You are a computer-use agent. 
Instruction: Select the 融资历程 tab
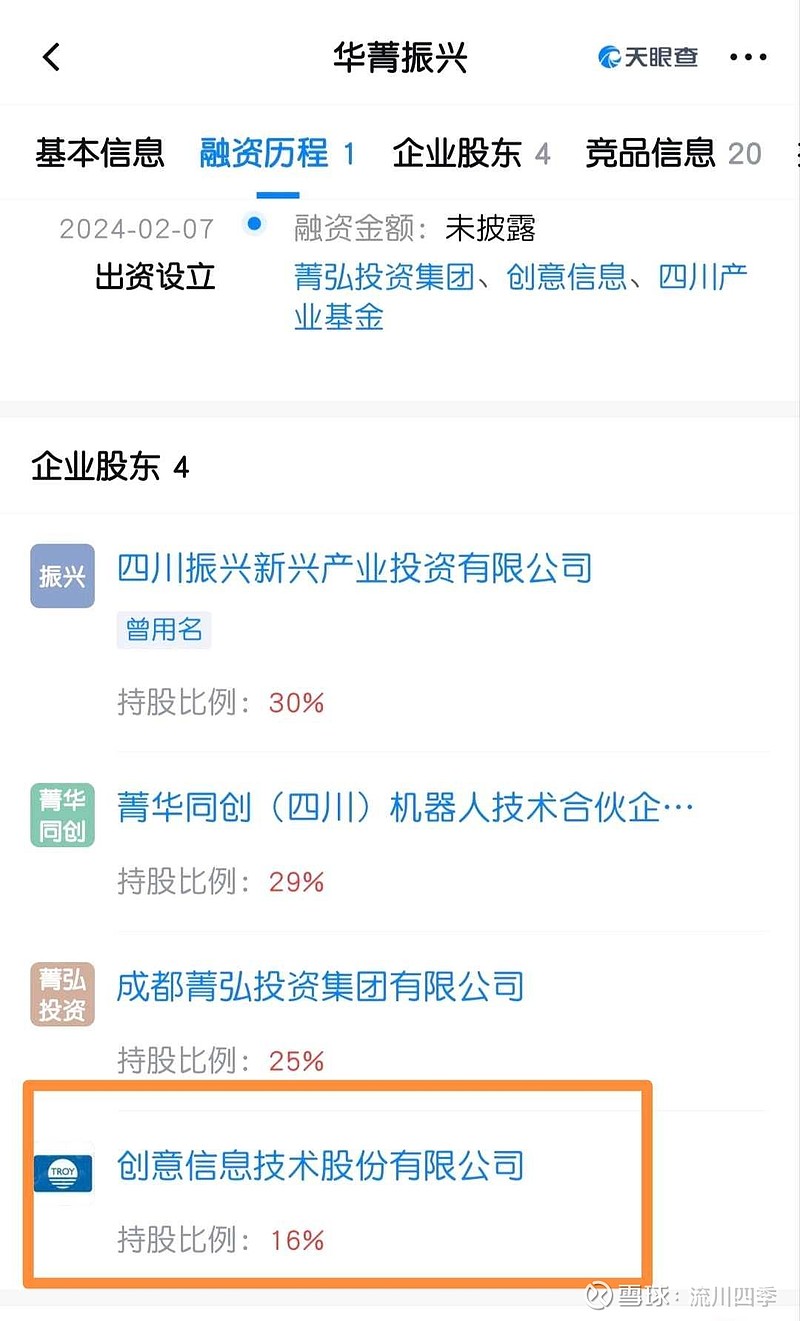point(264,153)
